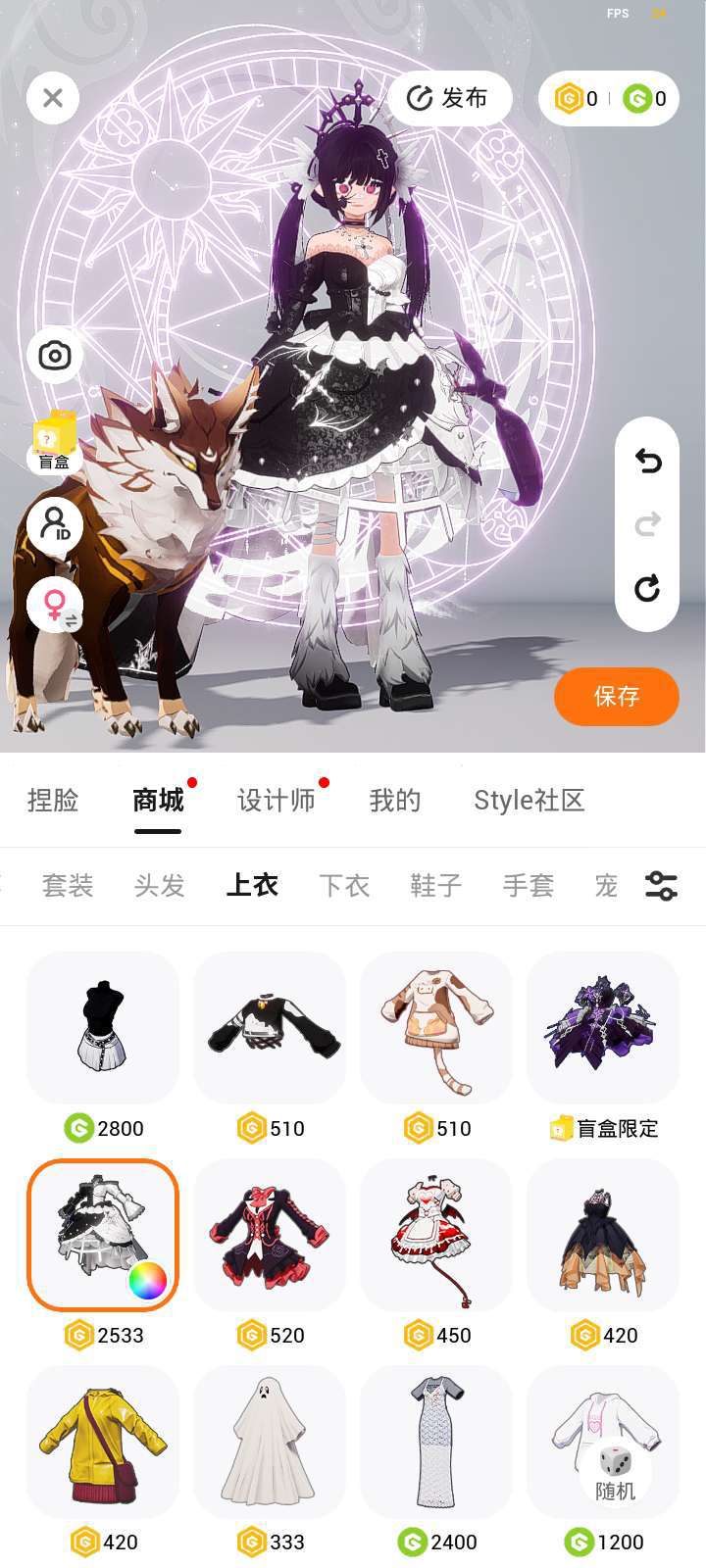
Task: Select the 鞋子 category
Action: (x=436, y=886)
